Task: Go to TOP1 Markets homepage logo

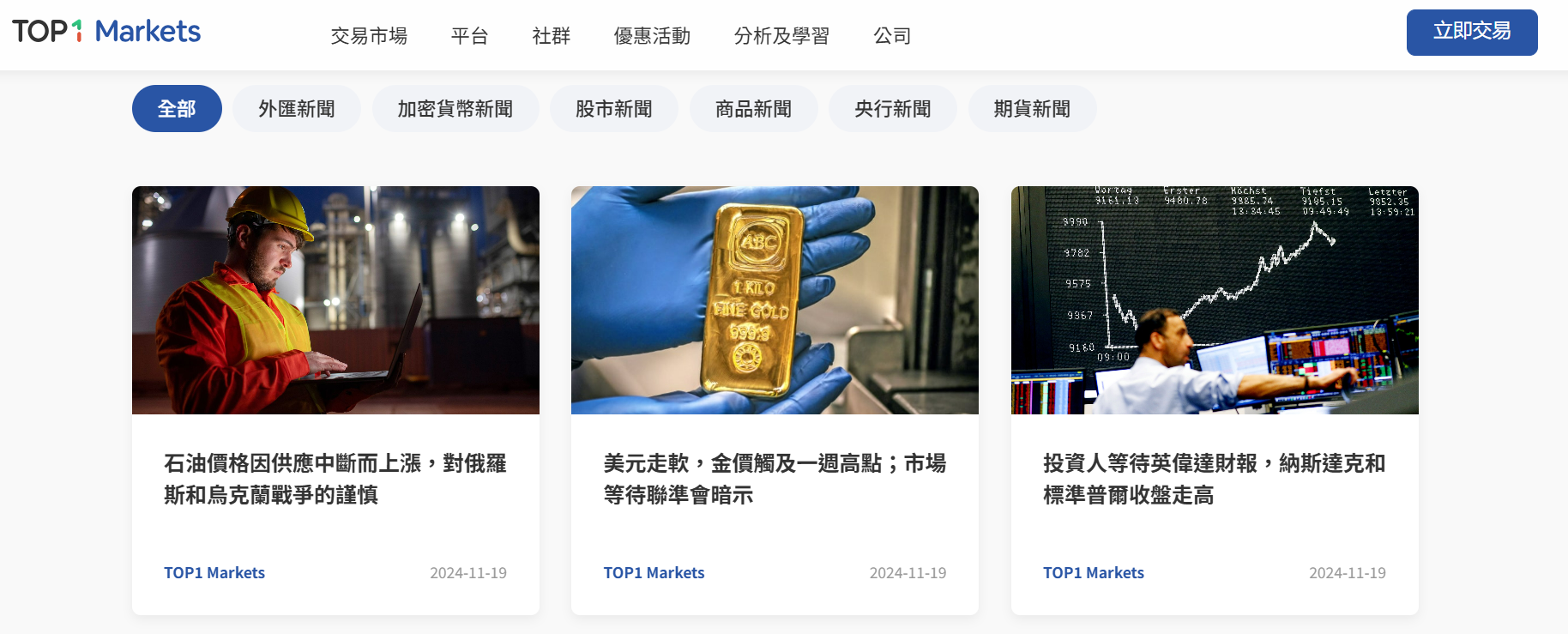Action: tap(106, 32)
